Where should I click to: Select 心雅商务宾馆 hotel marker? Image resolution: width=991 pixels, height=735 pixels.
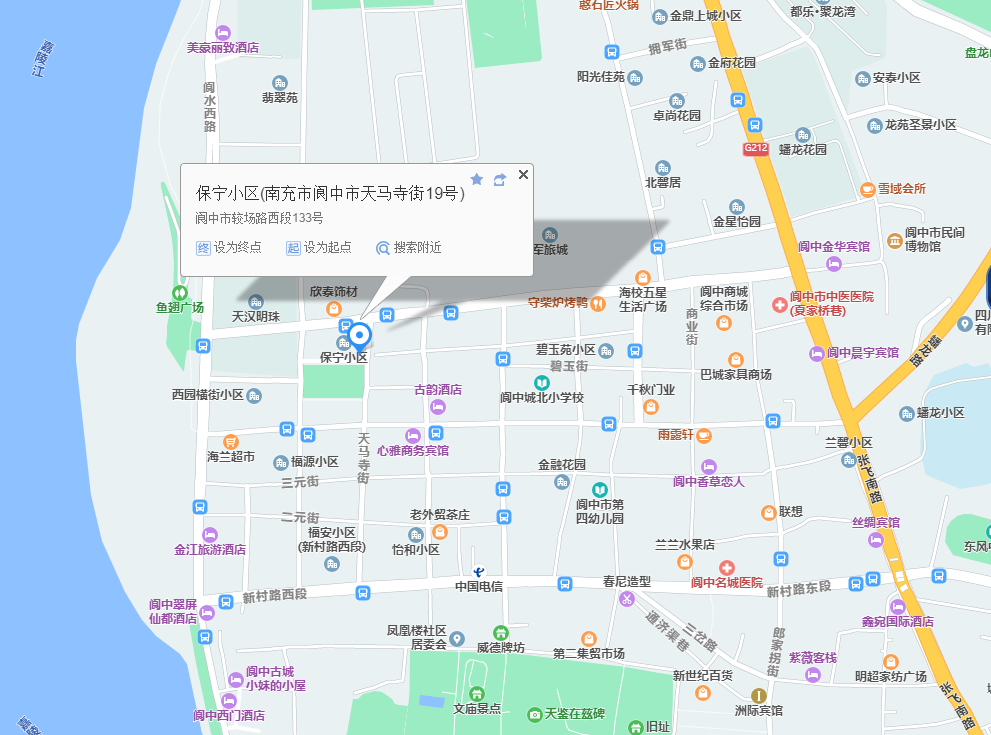click(x=412, y=435)
